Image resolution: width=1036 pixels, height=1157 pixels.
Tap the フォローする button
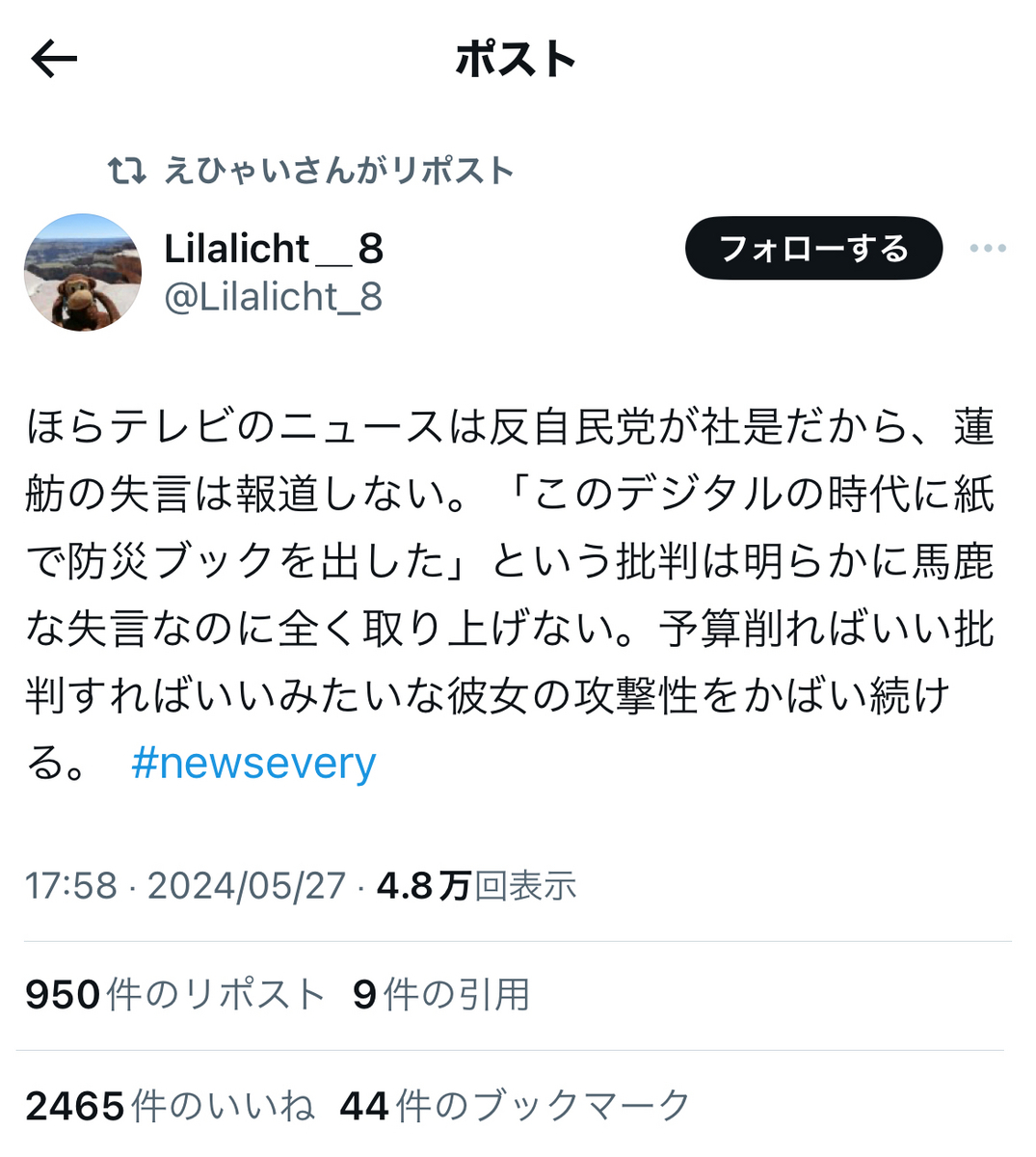pyautogui.click(x=813, y=249)
